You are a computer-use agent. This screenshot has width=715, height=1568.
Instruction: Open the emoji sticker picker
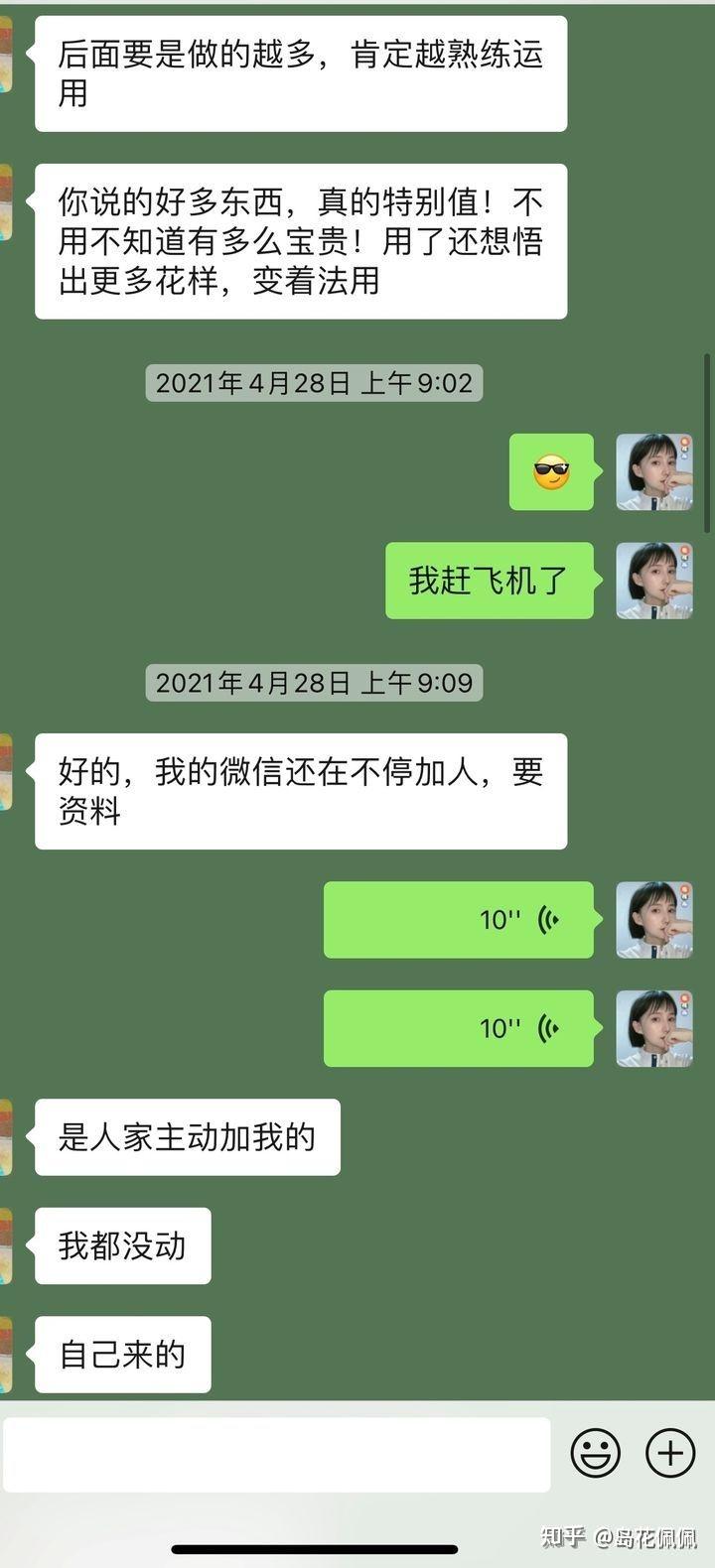[x=595, y=1454]
